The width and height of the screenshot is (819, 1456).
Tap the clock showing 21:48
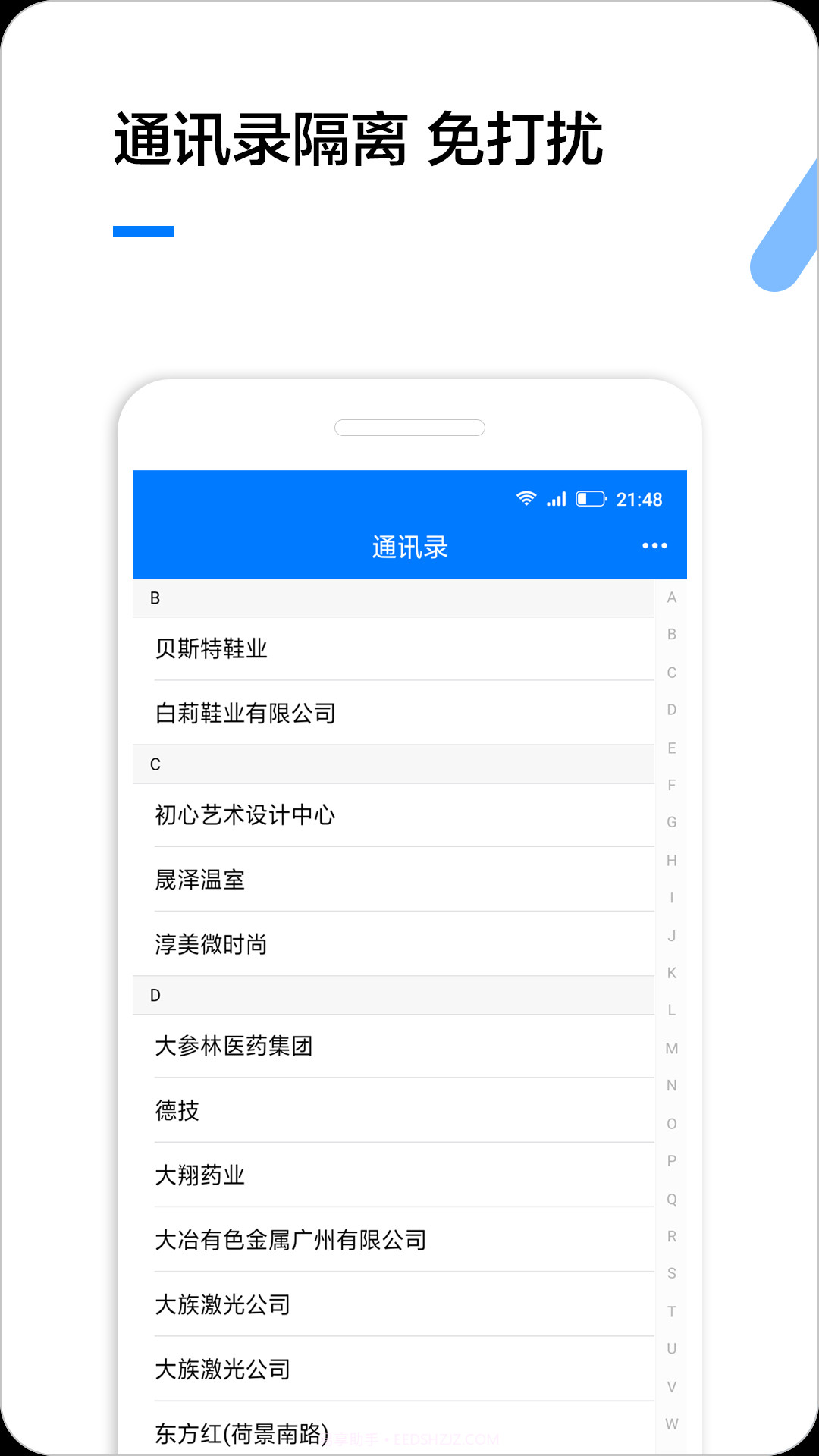click(641, 500)
